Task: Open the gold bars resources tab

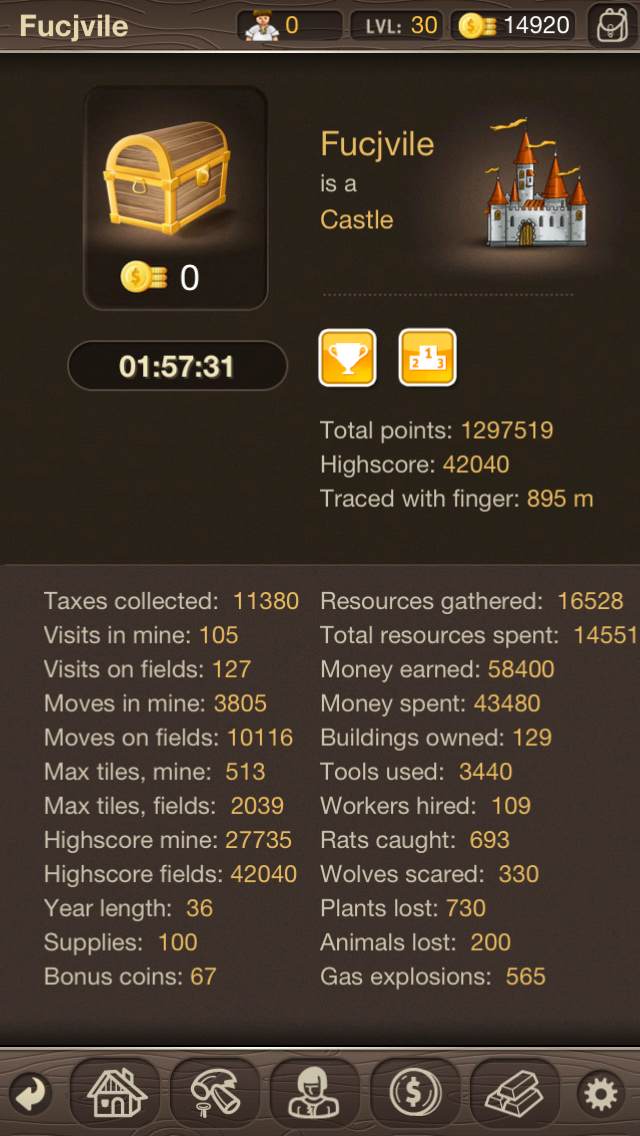Action: pyautogui.click(x=515, y=1094)
